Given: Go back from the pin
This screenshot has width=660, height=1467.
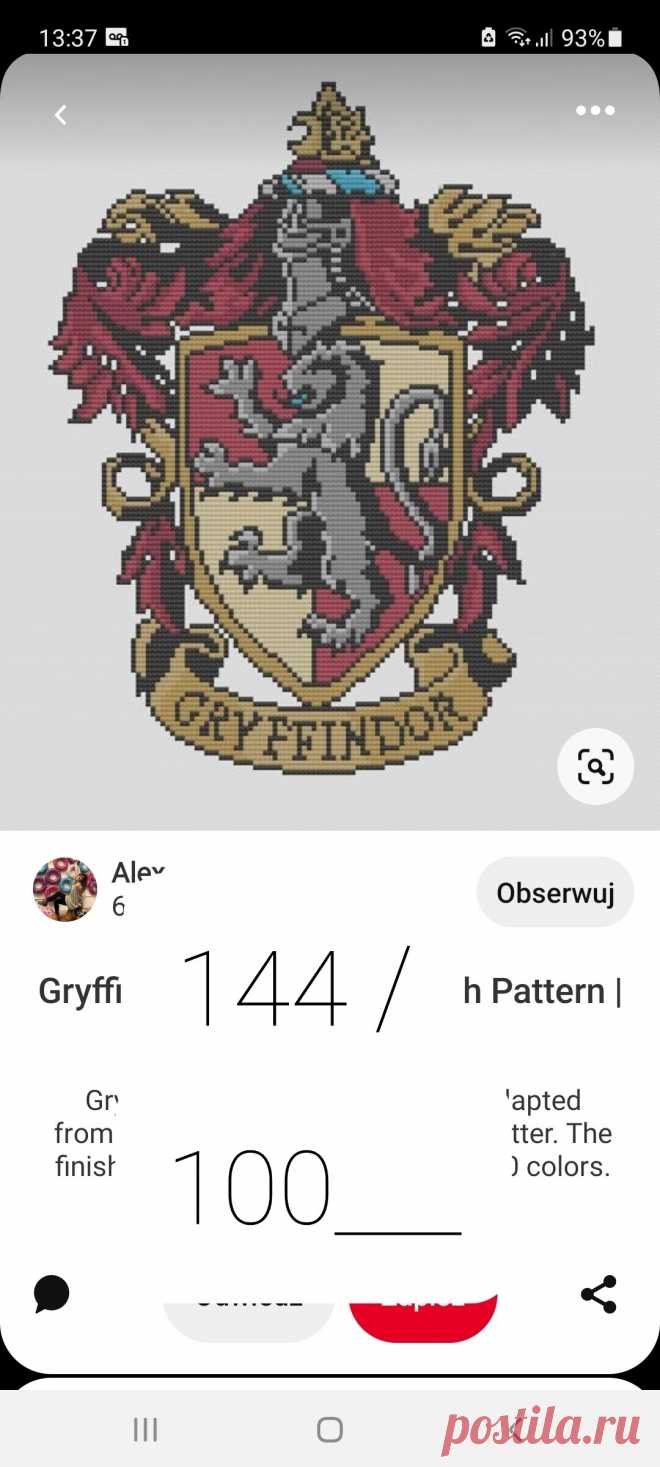Looking at the screenshot, I should click(60, 115).
